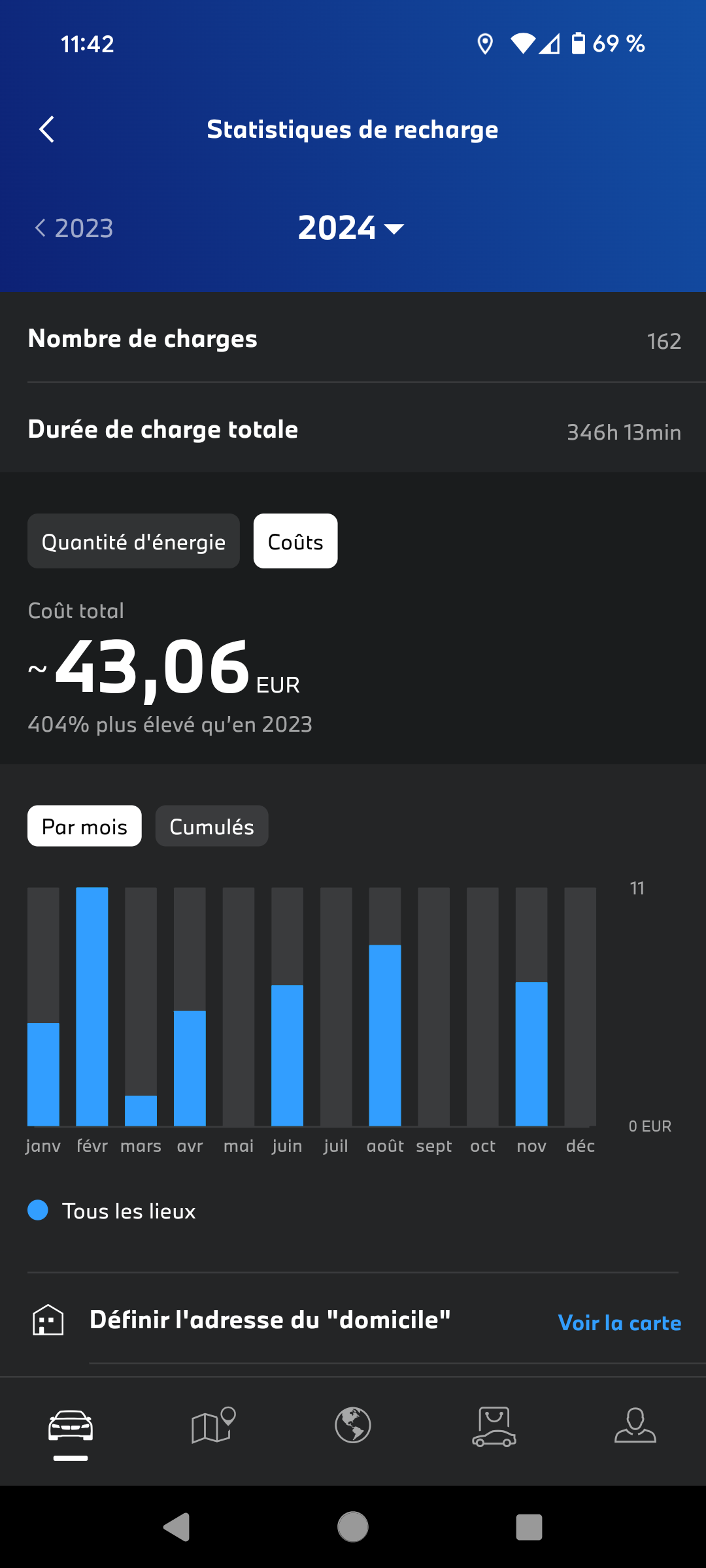Show the Par mois view
Image resolution: width=706 pixels, height=1568 pixels.
84,826
